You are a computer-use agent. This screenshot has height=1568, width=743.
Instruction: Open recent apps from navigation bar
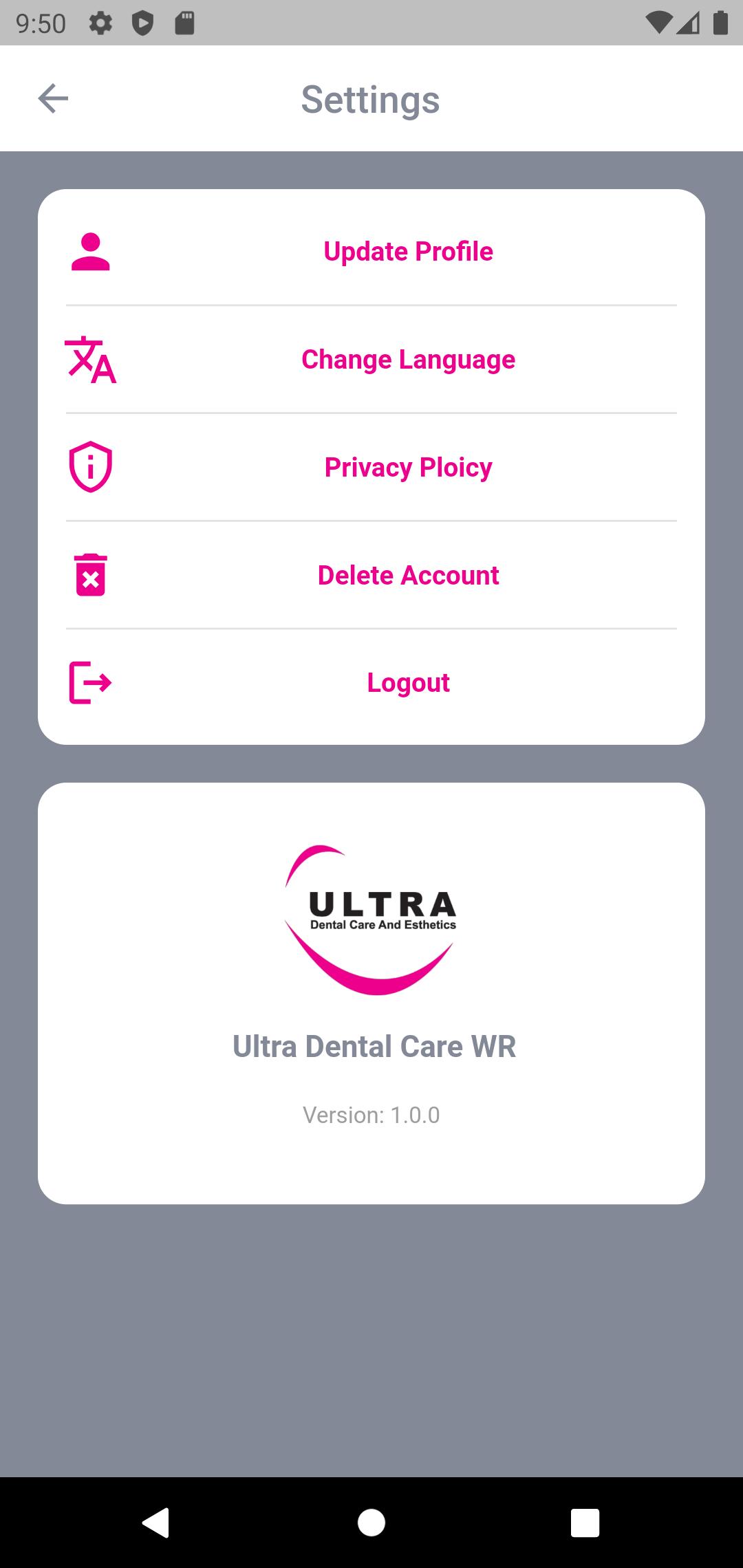[x=585, y=1523]
